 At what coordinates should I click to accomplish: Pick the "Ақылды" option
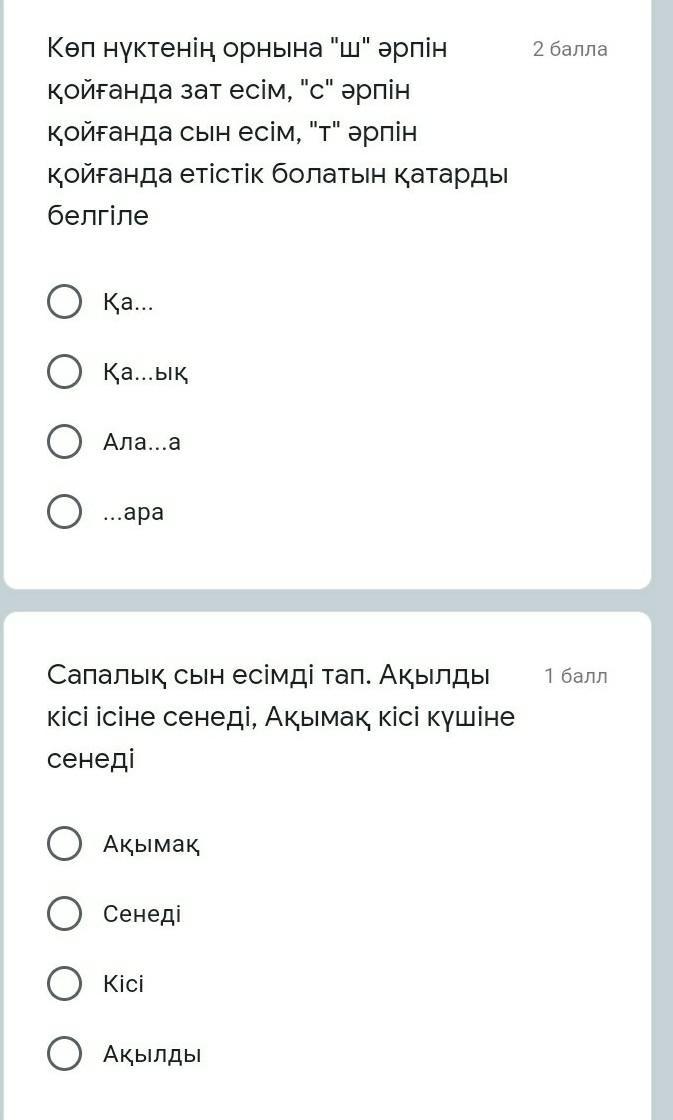[x=64, y=1054]
